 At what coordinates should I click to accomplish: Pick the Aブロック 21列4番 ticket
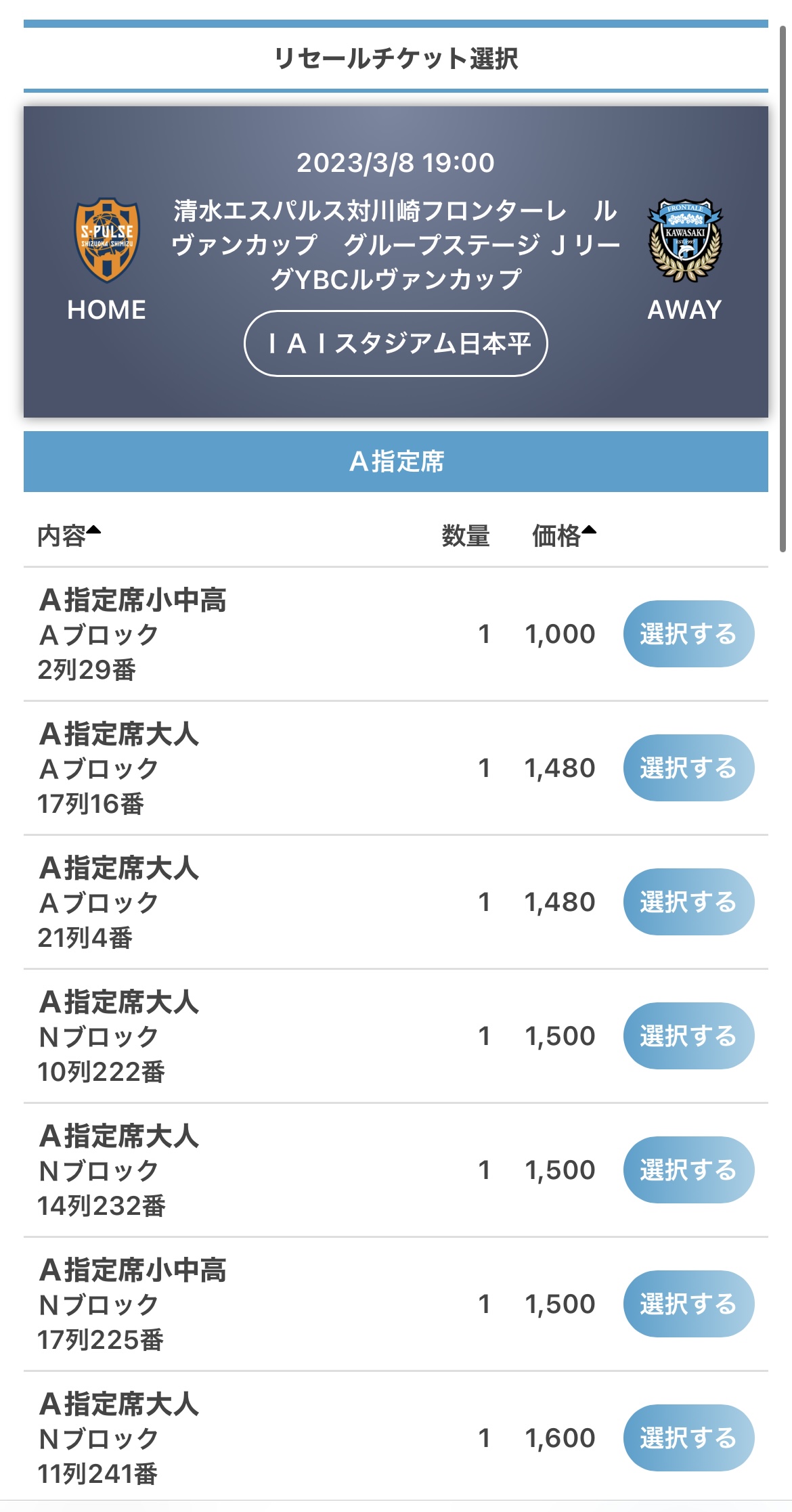(688, 902)
